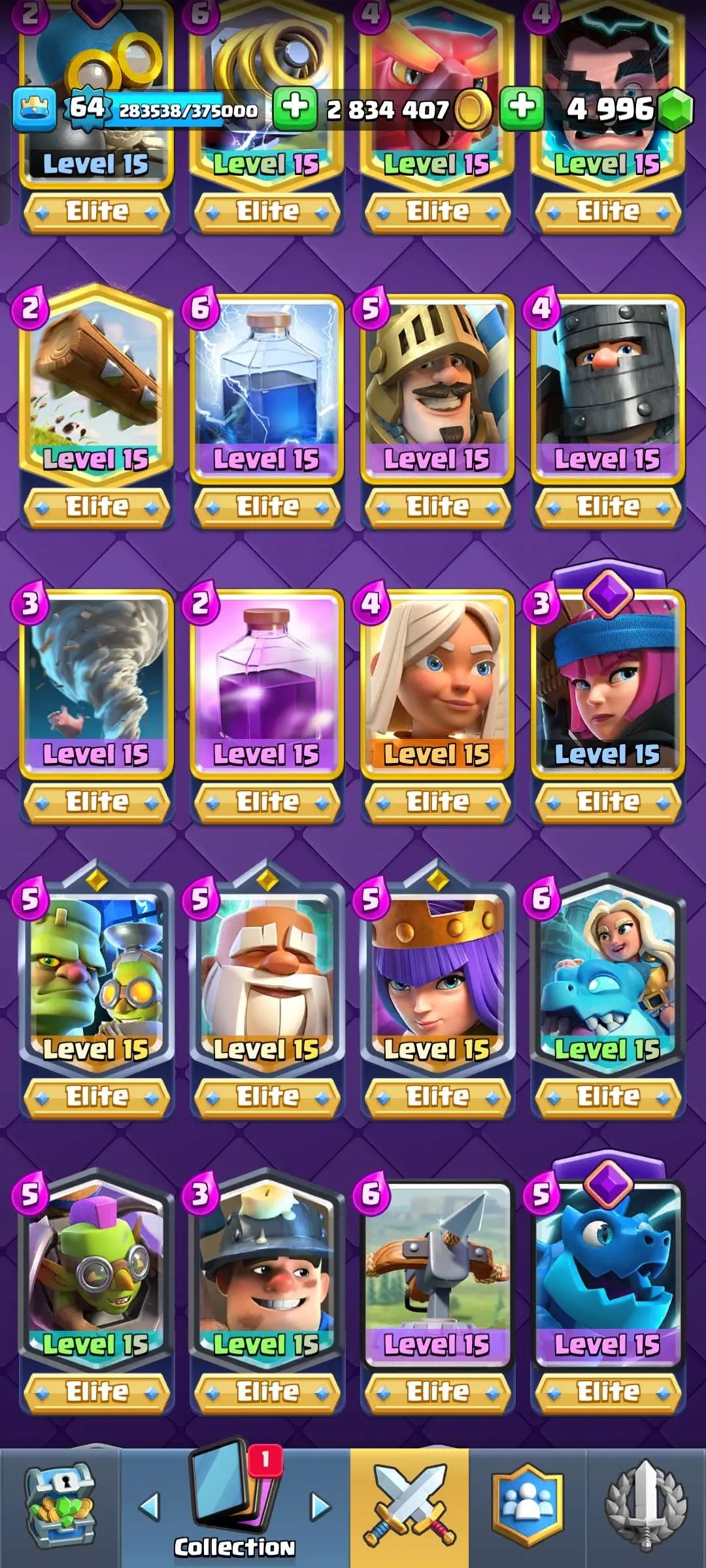
Task: Select the Prince card
Action: (437, 385)
